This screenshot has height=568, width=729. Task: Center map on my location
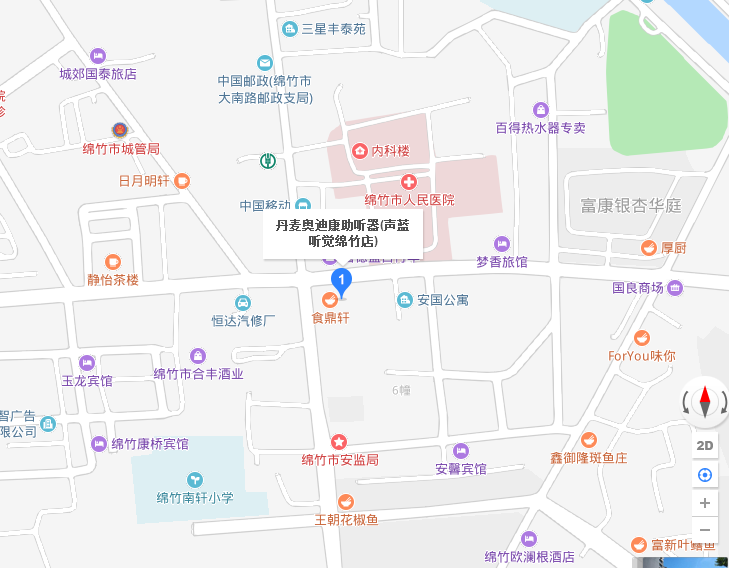(x=705, y=475)
